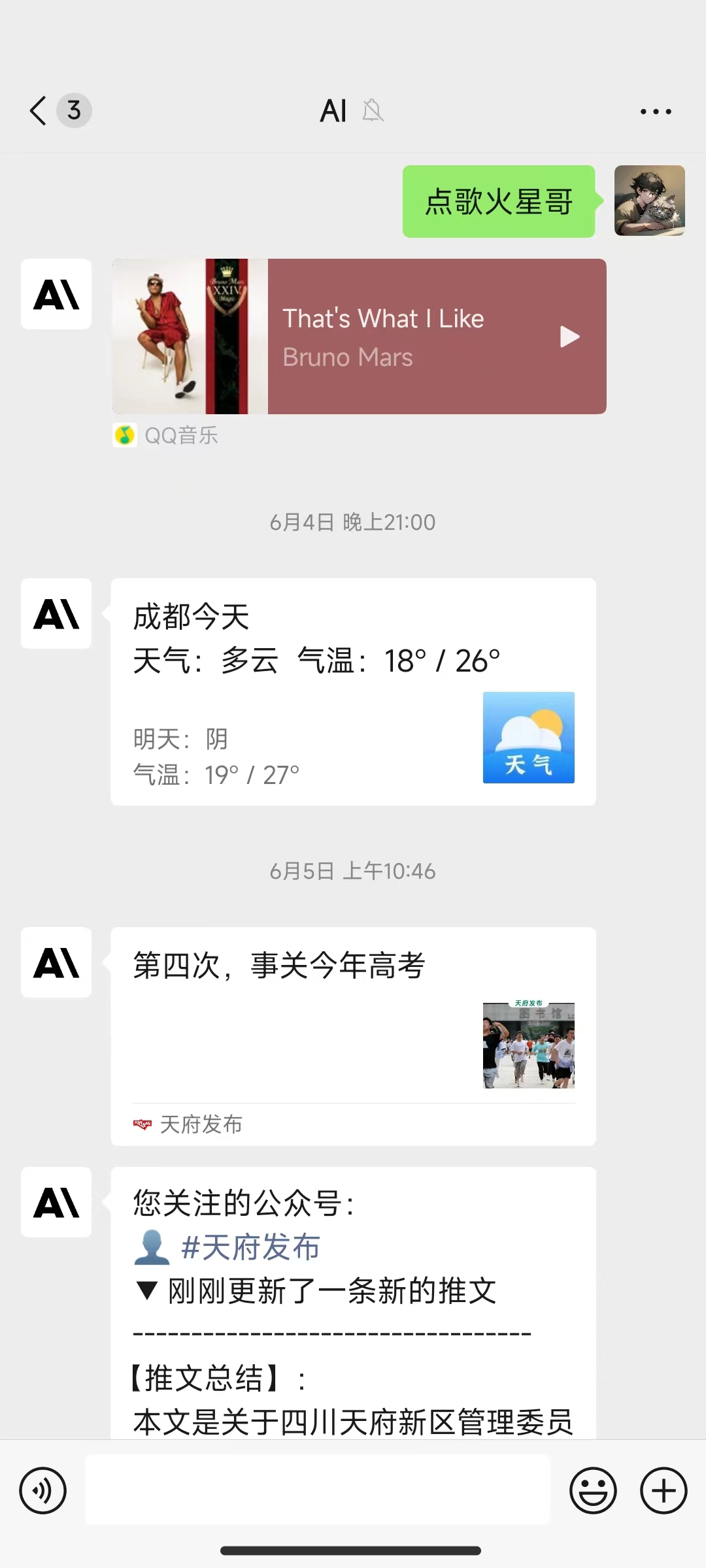Open the plus attachments panel
Image resolution: width=706 pixels, height=1568 pixels.
tap(664, 1491)
